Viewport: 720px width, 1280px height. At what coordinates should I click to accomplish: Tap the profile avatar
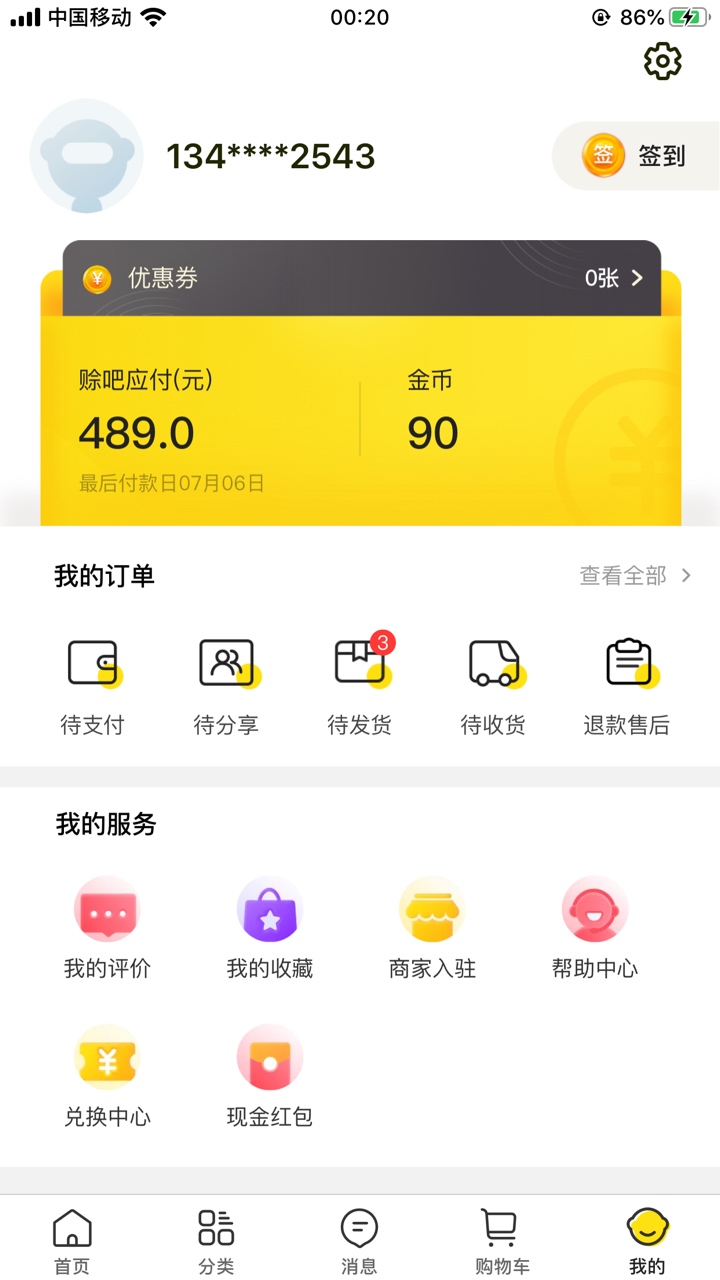coord(87,156)
